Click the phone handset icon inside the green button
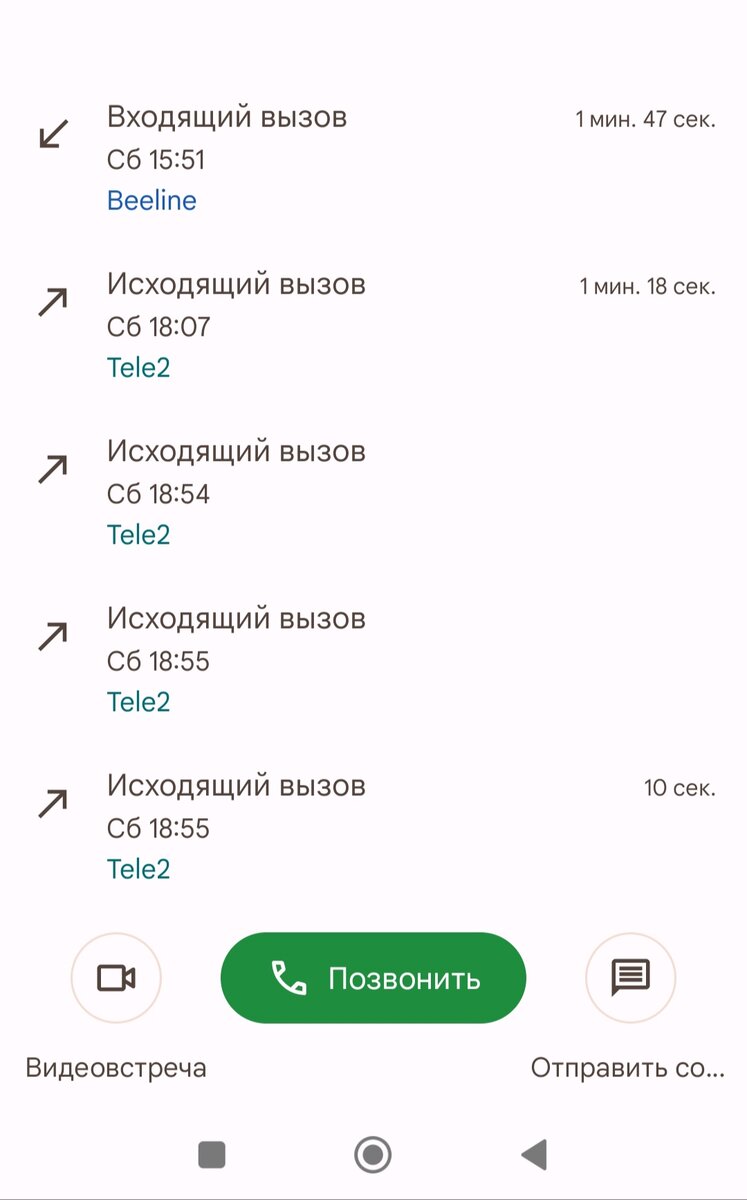Screen dimensions: 747x1200 tap(288, 978)
